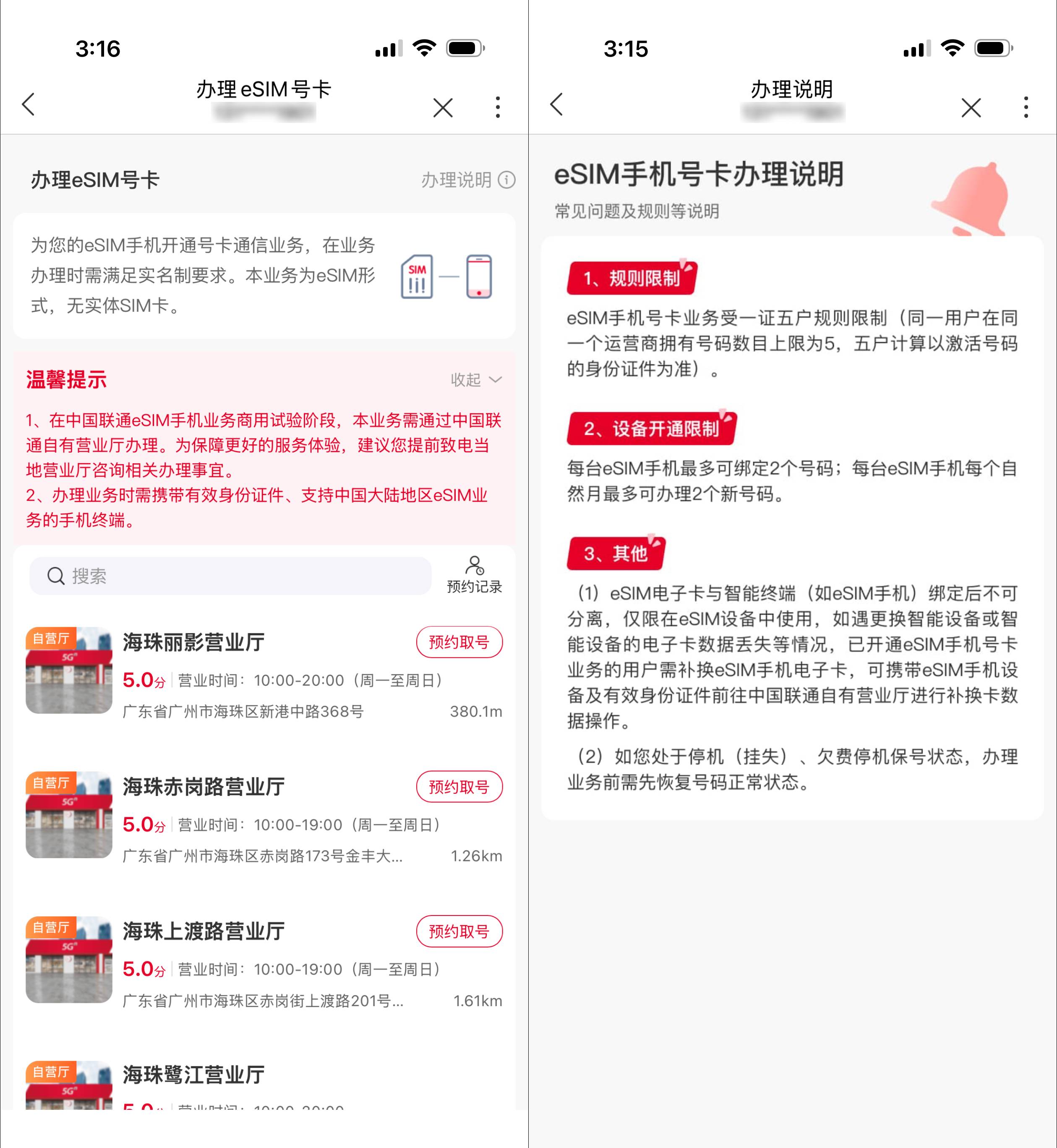1057x1148 pixels.
Task: Open 预约记录 booking records
Action: coord(474,575)
